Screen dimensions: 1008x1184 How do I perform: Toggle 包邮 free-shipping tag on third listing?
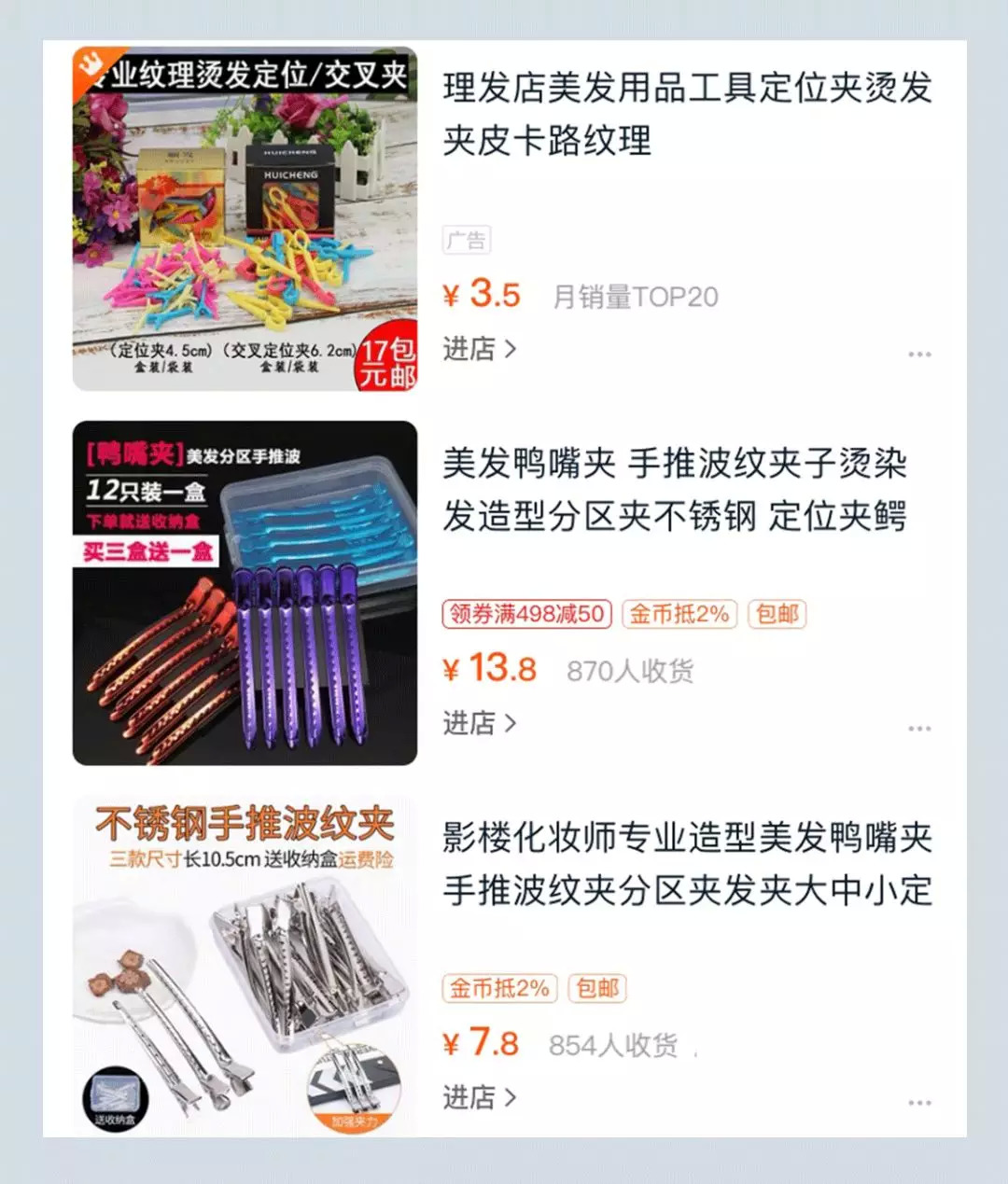pos(598,989)
